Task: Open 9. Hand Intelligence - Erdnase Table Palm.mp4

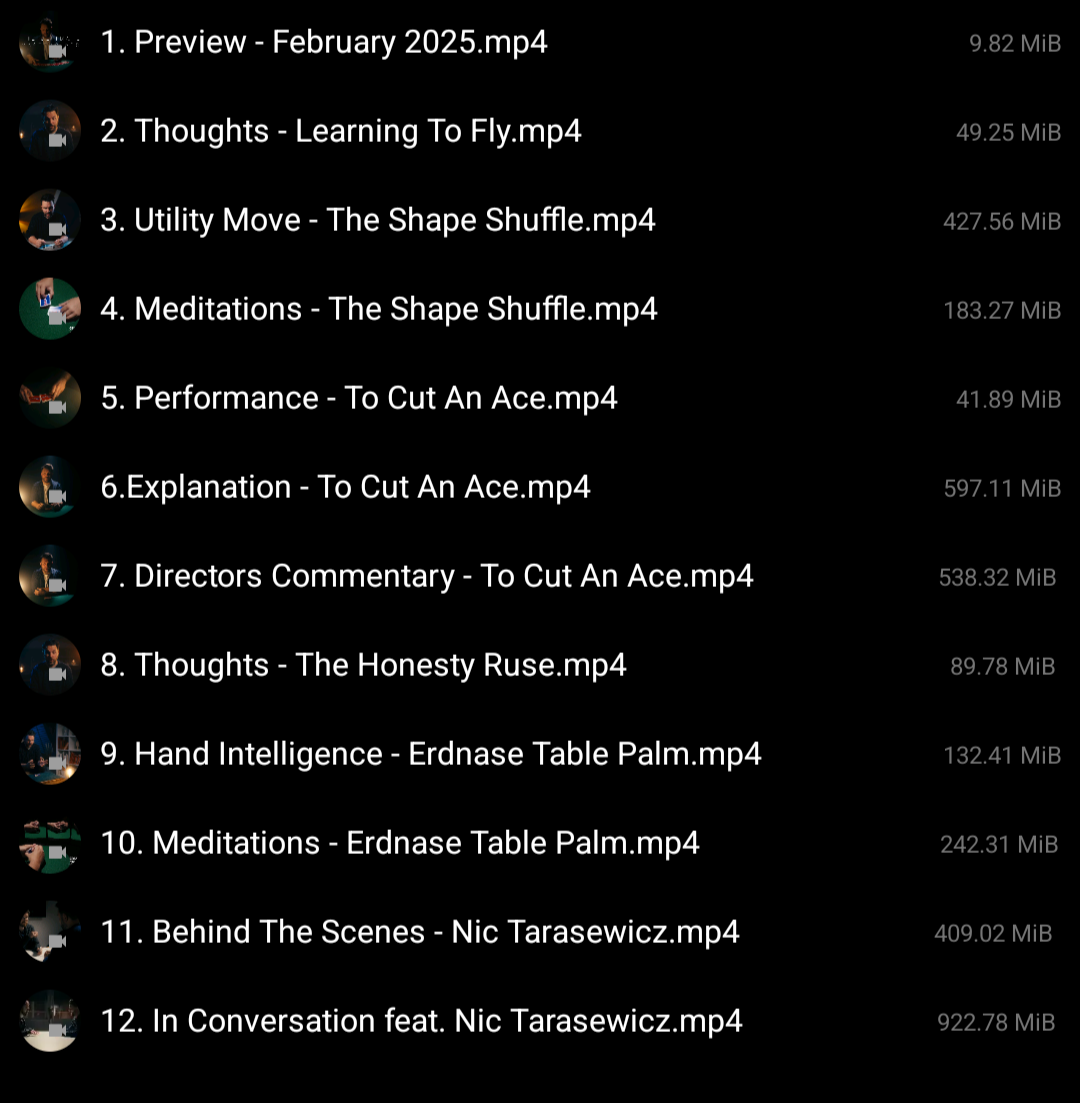Action: tap(430, 754)
